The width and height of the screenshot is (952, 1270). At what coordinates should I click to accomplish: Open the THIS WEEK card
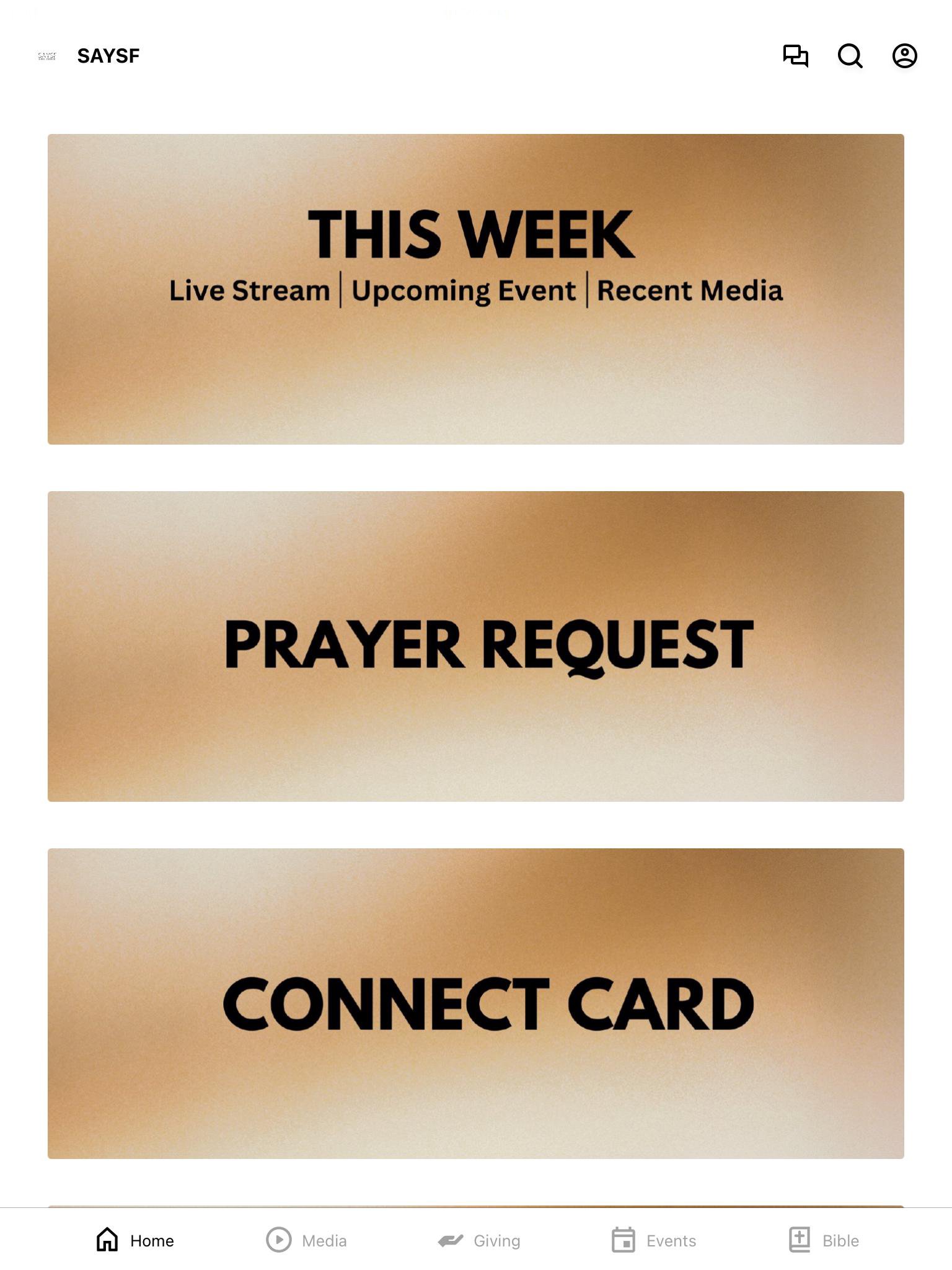pos(475,289)
